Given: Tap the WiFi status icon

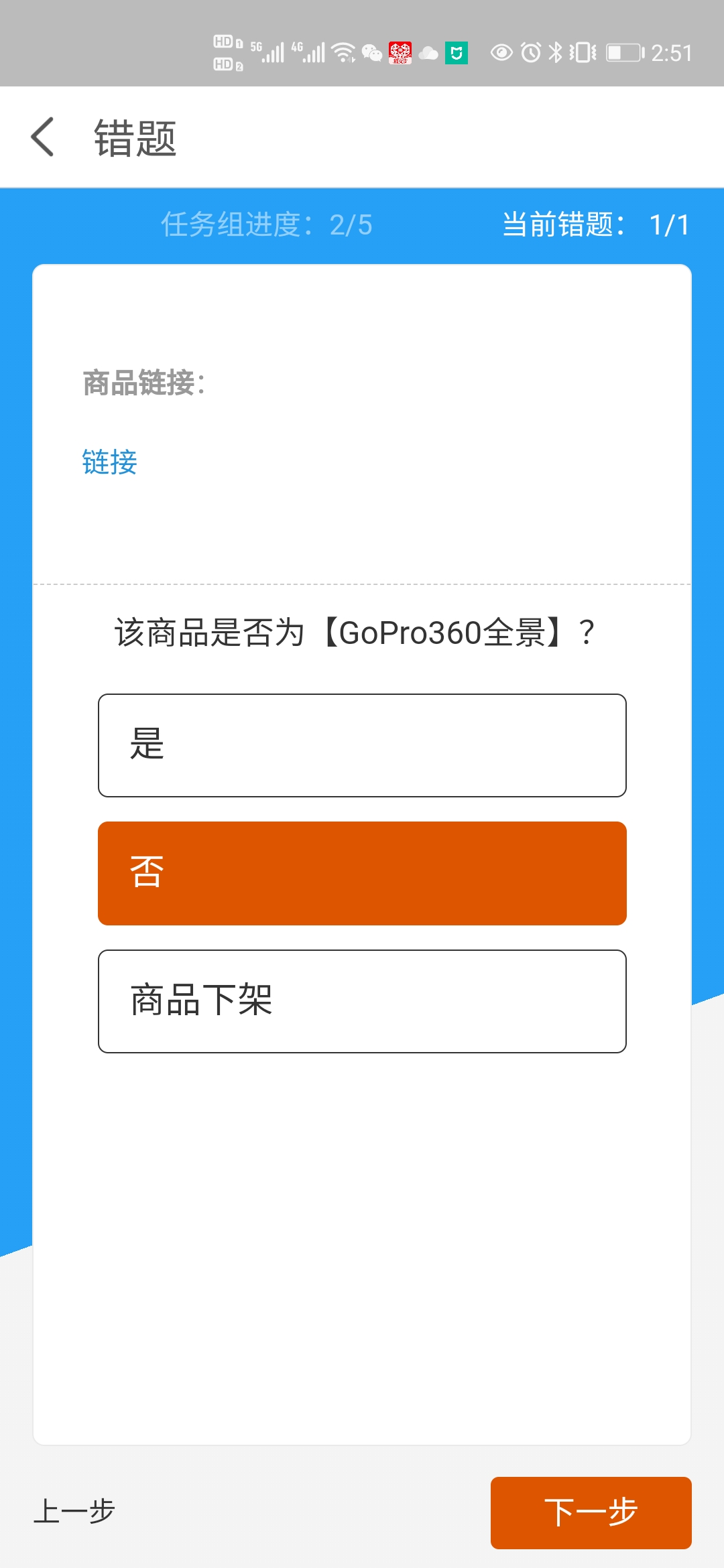Looking at the screenshot, I should click(x=344, y=52).
